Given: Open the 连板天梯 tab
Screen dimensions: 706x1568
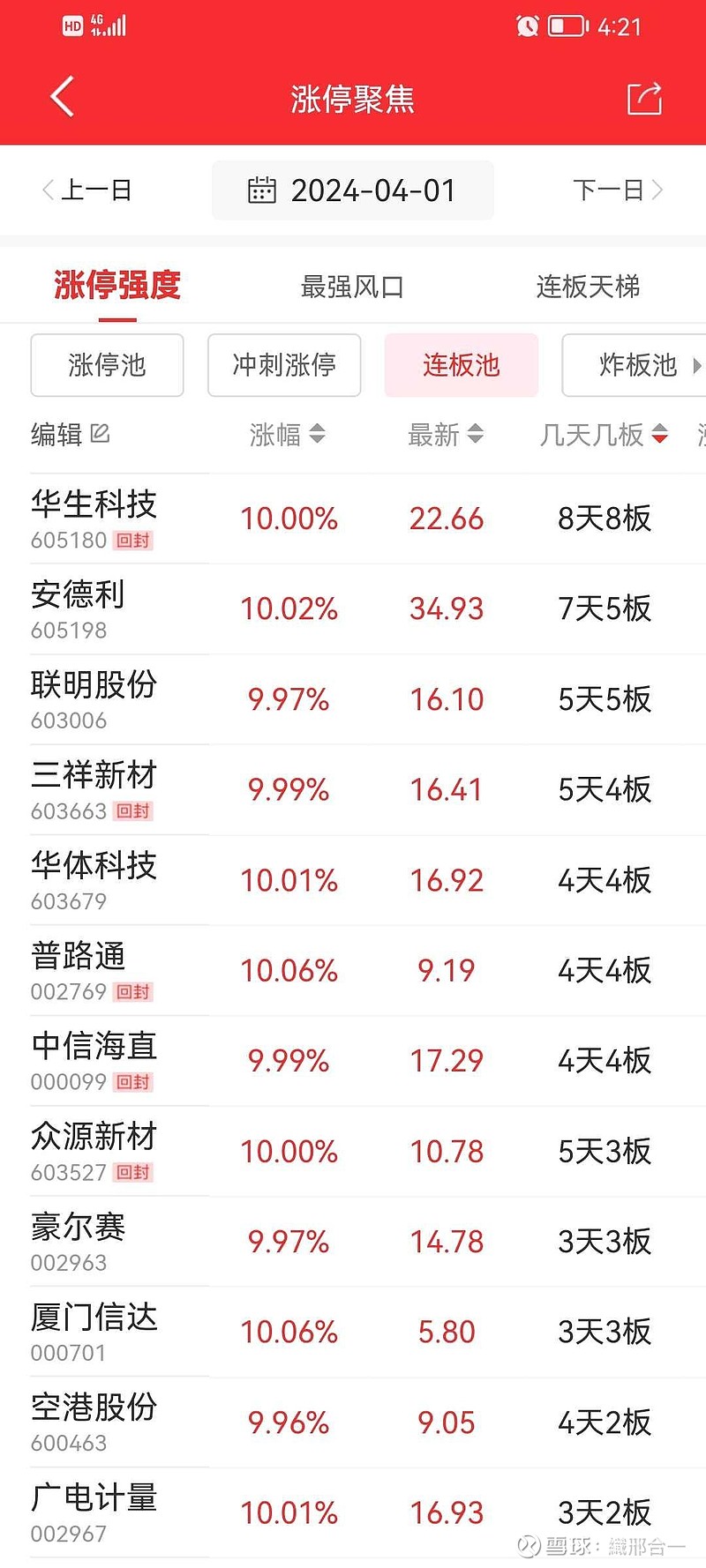Looking at the screenshot, I should click(x=589, y=285).
